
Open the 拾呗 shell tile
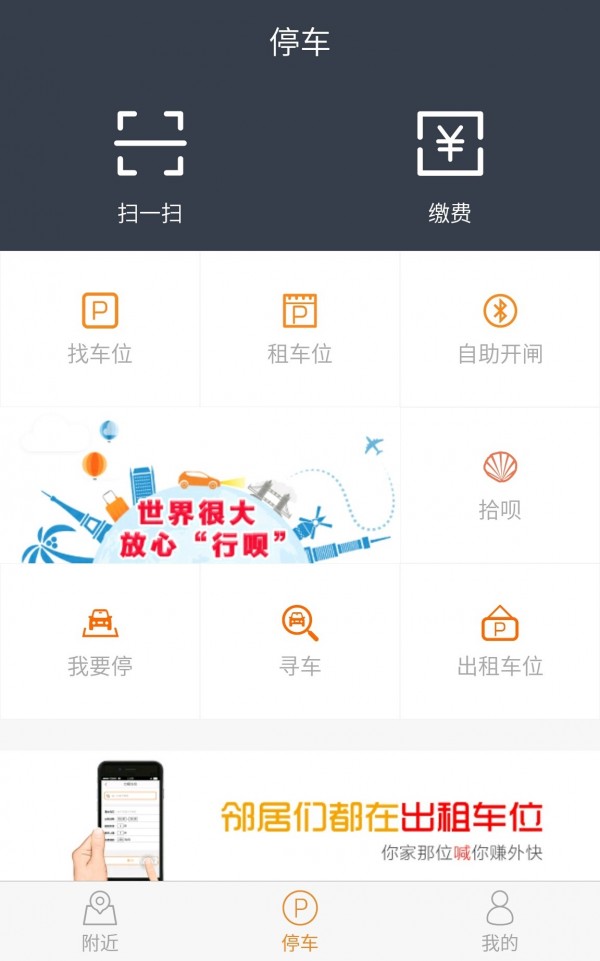(x=500, y=485)
